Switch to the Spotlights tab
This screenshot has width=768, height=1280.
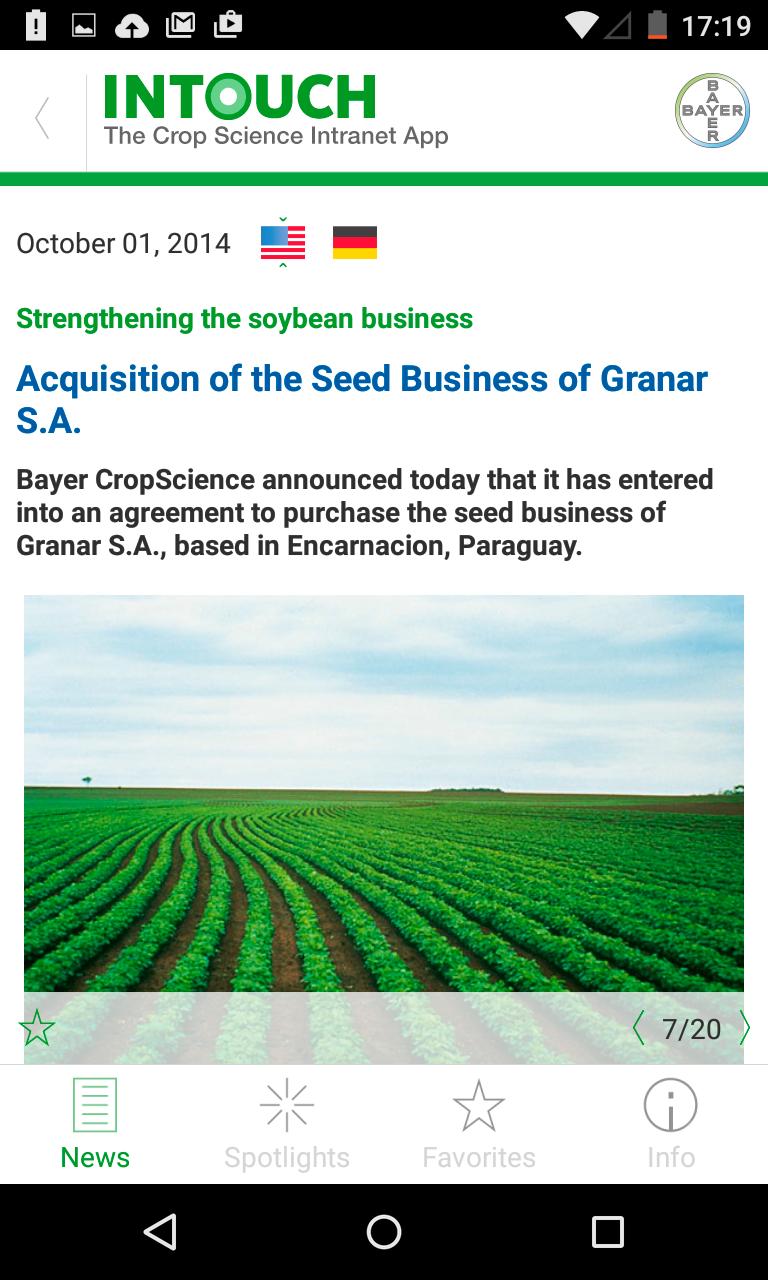click(x=287, y=1125)
